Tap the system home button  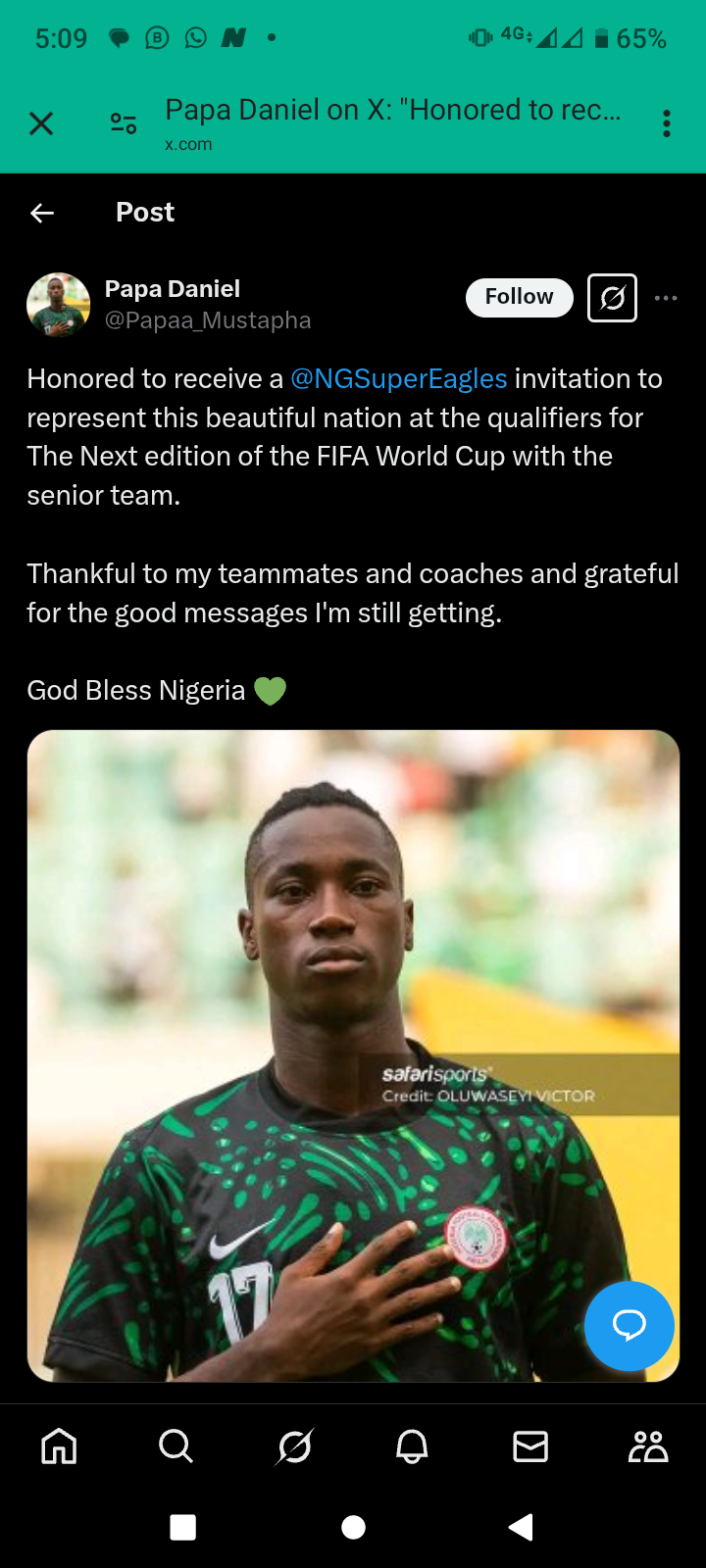pyautogui.click(x=353, y=1527)
